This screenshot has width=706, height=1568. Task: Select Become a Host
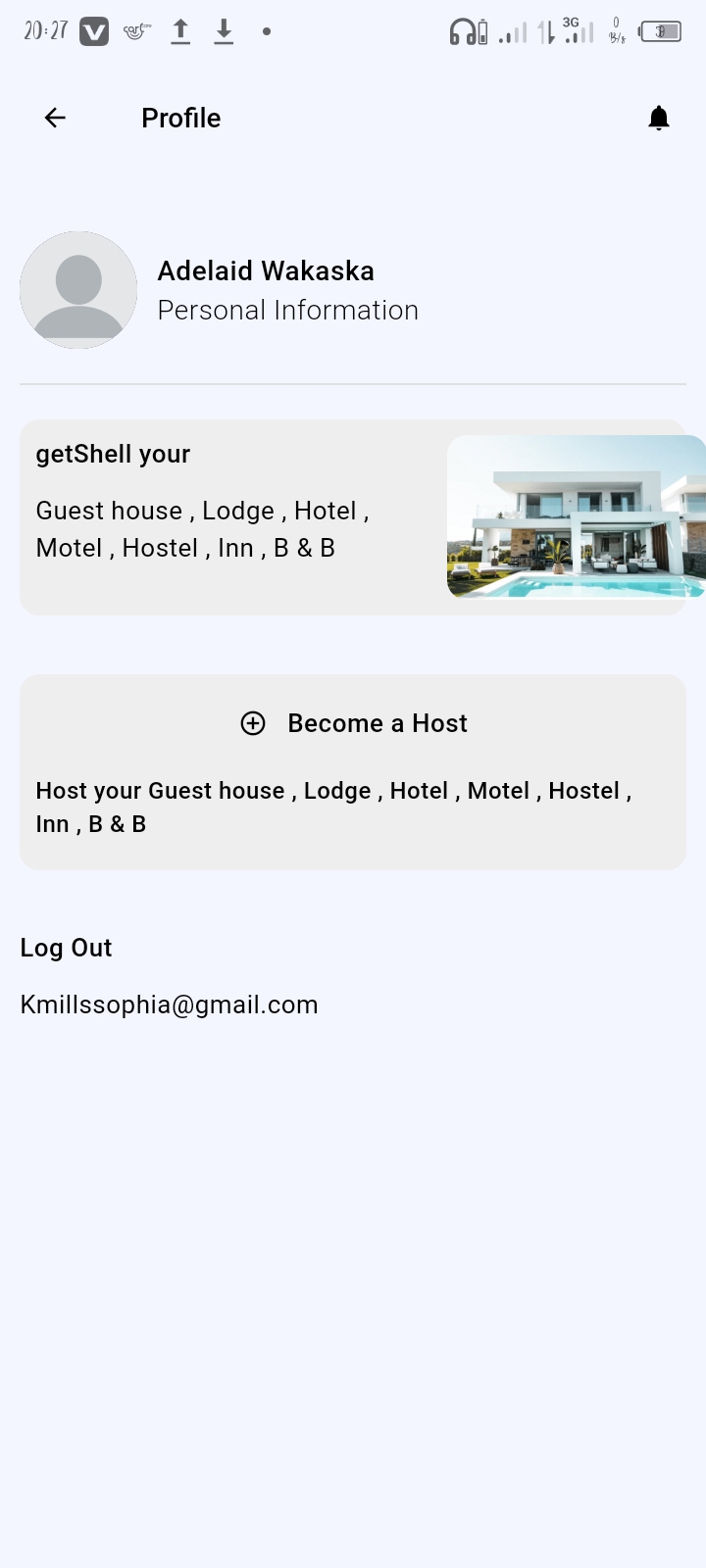pyautogui.click(x=353, y=723)
